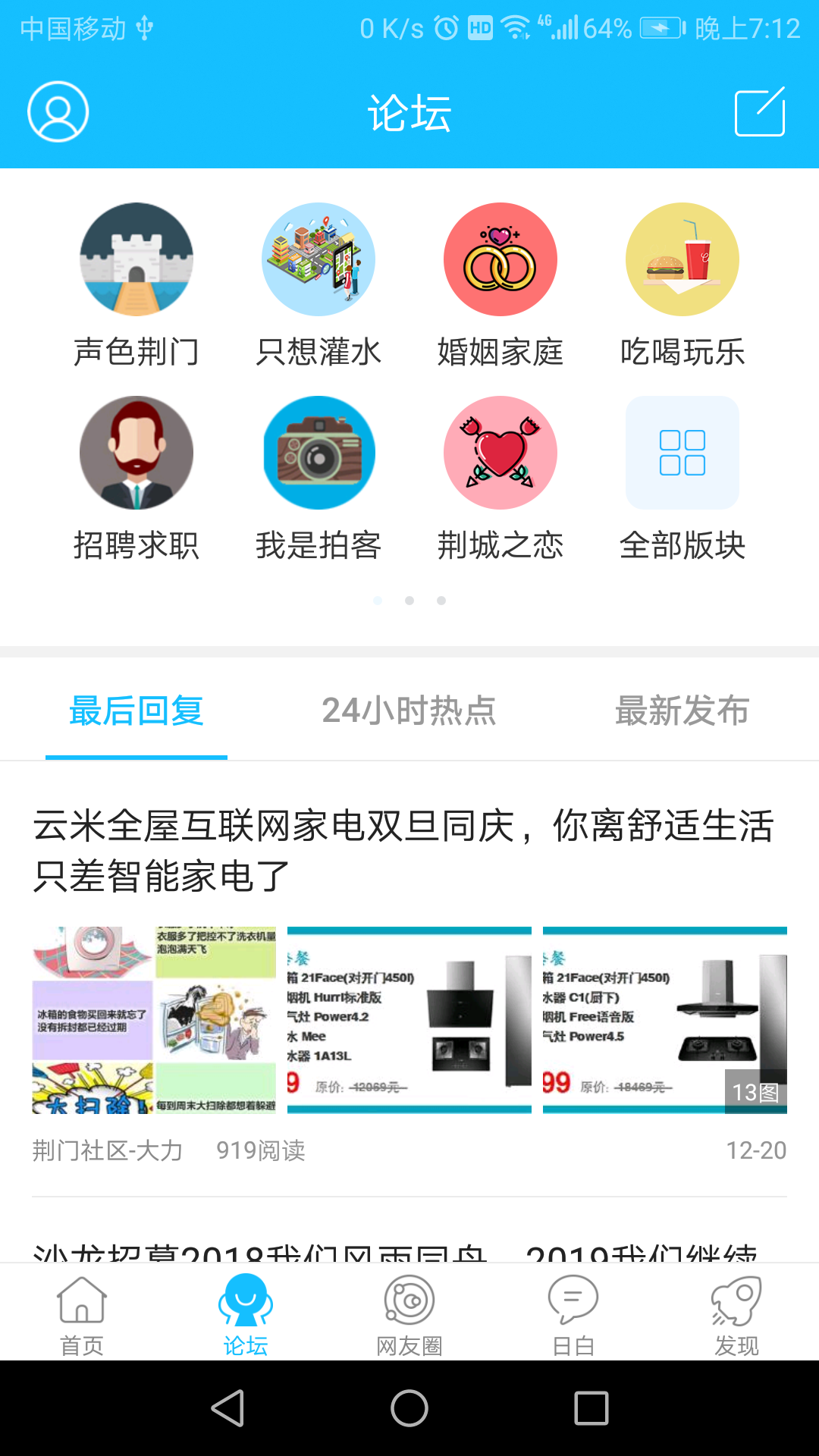Compose a new forum post

click(x=760, y=112)
